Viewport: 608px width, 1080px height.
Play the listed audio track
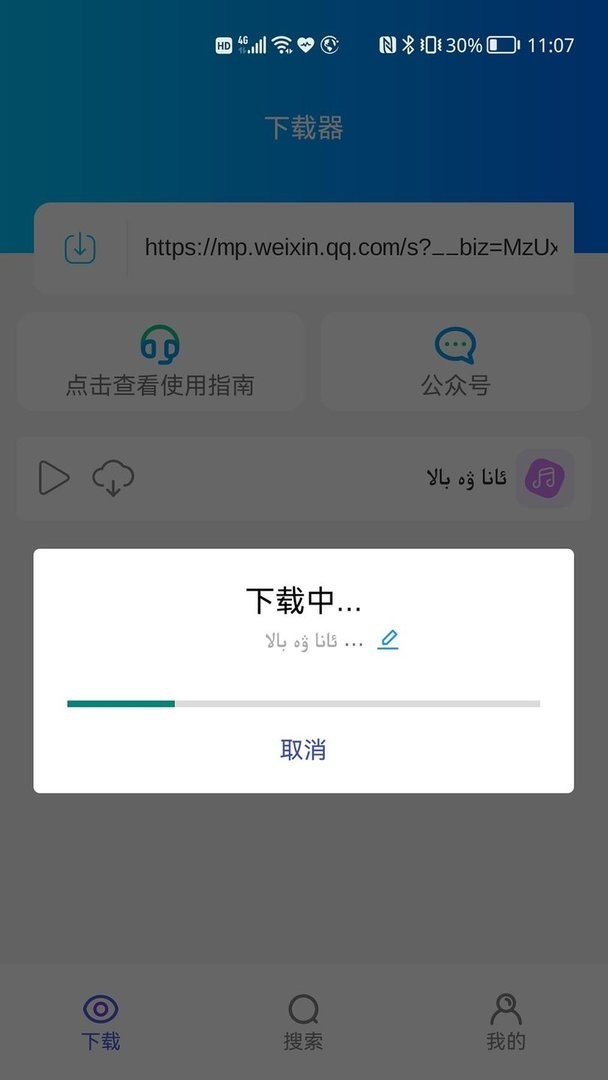coord(54,478)
